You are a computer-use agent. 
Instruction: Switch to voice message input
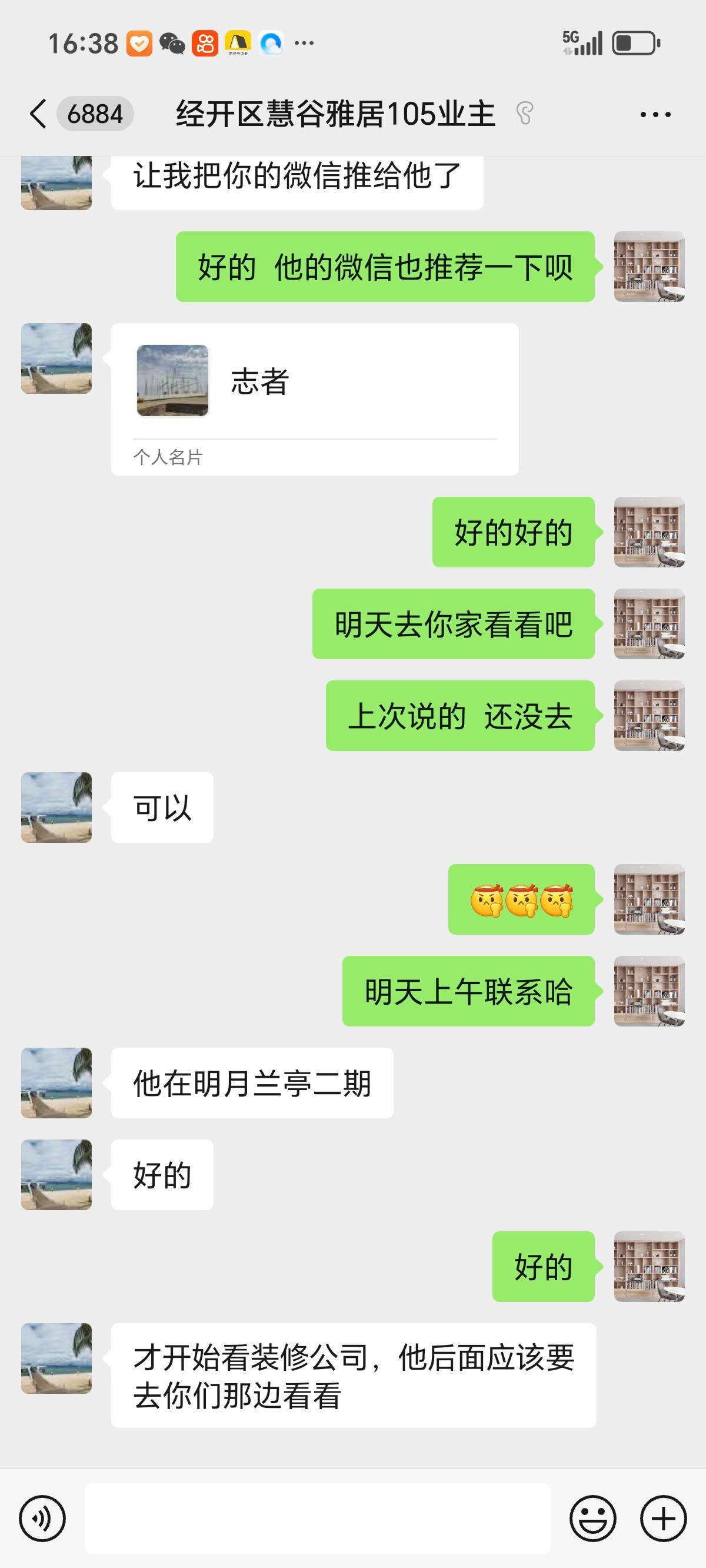(x=42, y=1518)
